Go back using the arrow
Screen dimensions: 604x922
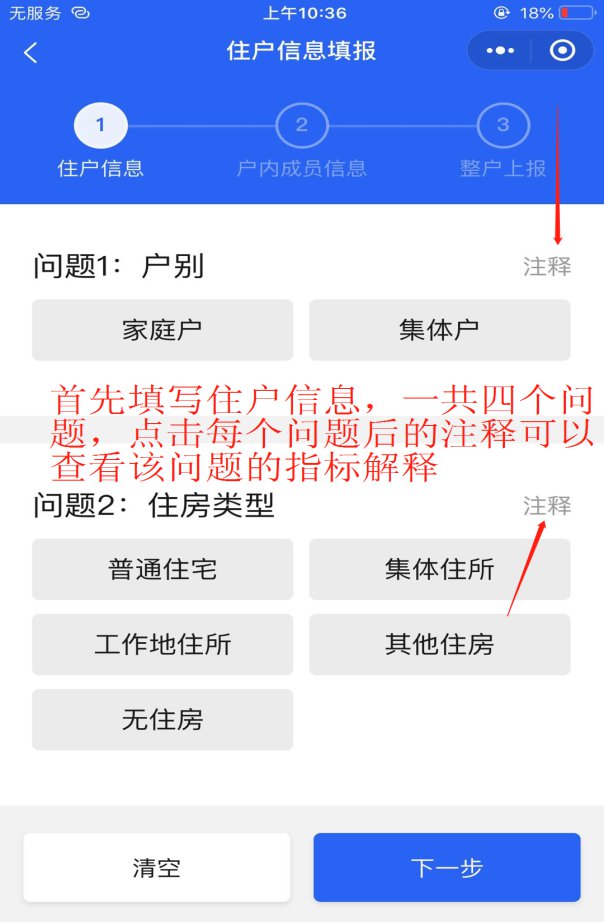point(31,52)
